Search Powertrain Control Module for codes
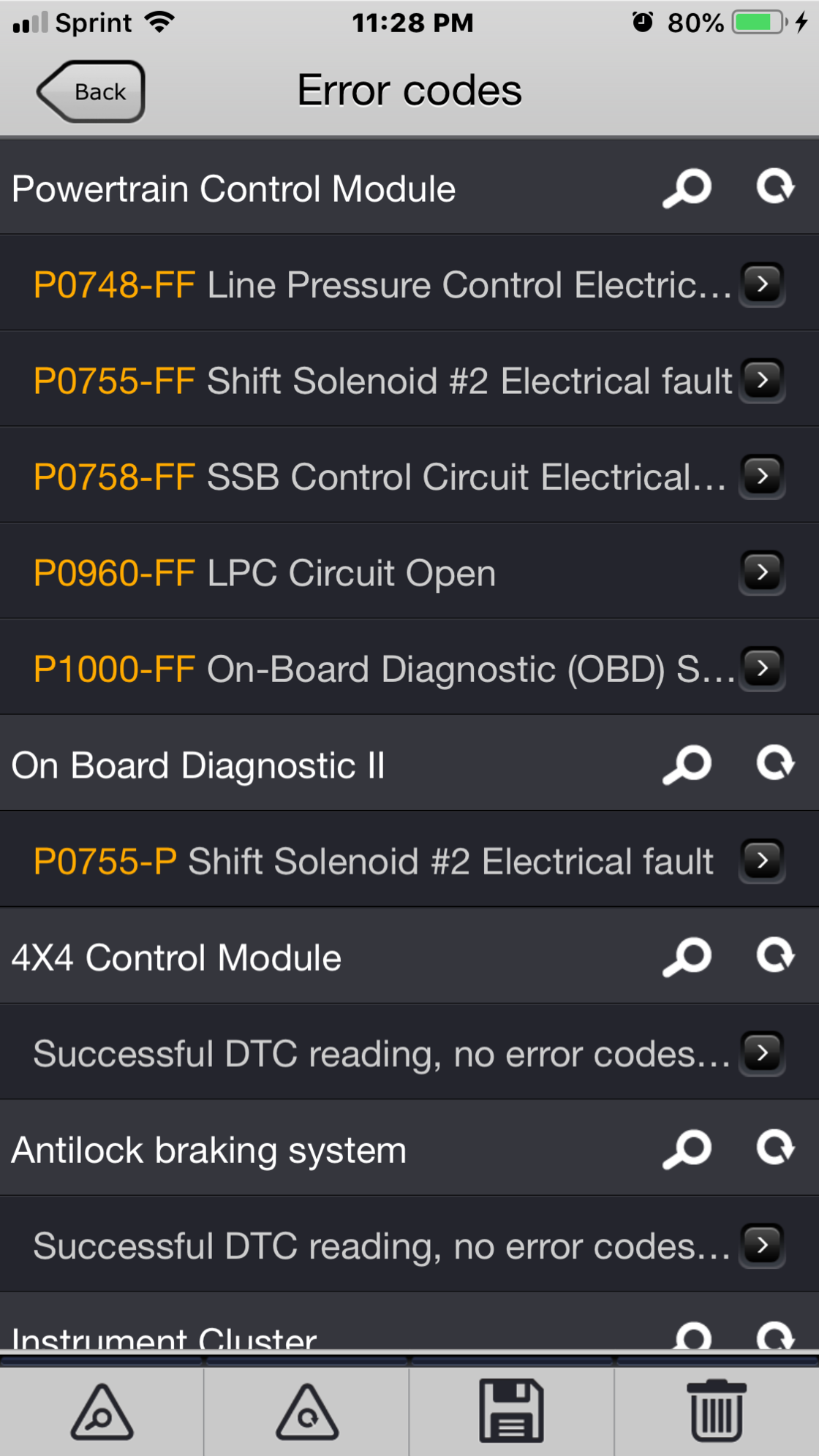Screen dimensions: 819x1456 (x=686, y=187)
